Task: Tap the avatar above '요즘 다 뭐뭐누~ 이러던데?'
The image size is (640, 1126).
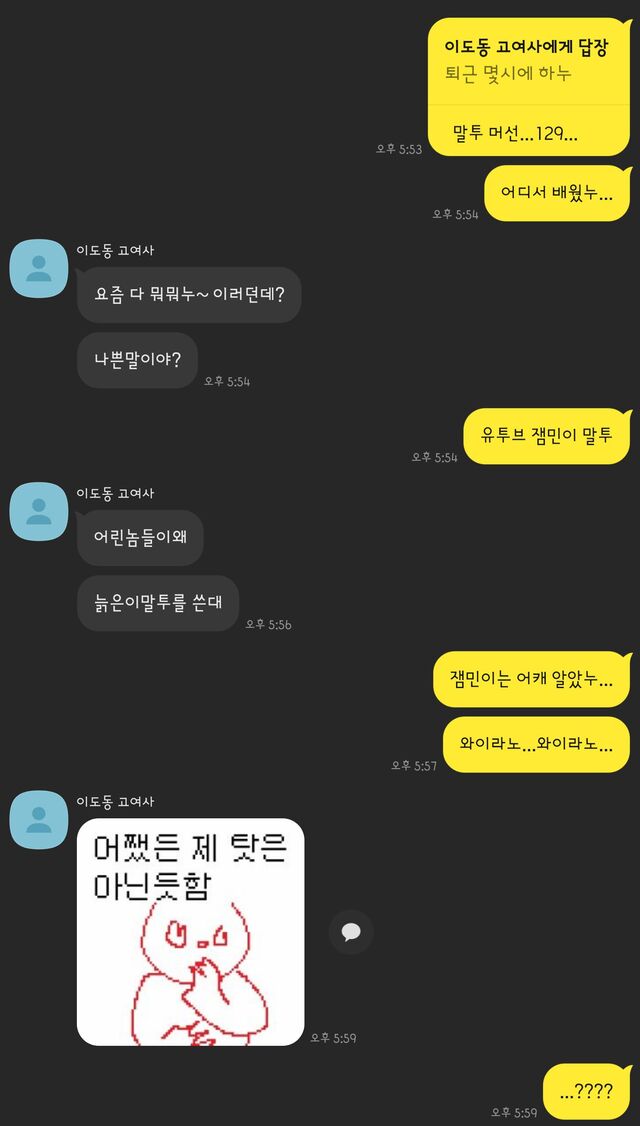Action: [x=39, y=268]
